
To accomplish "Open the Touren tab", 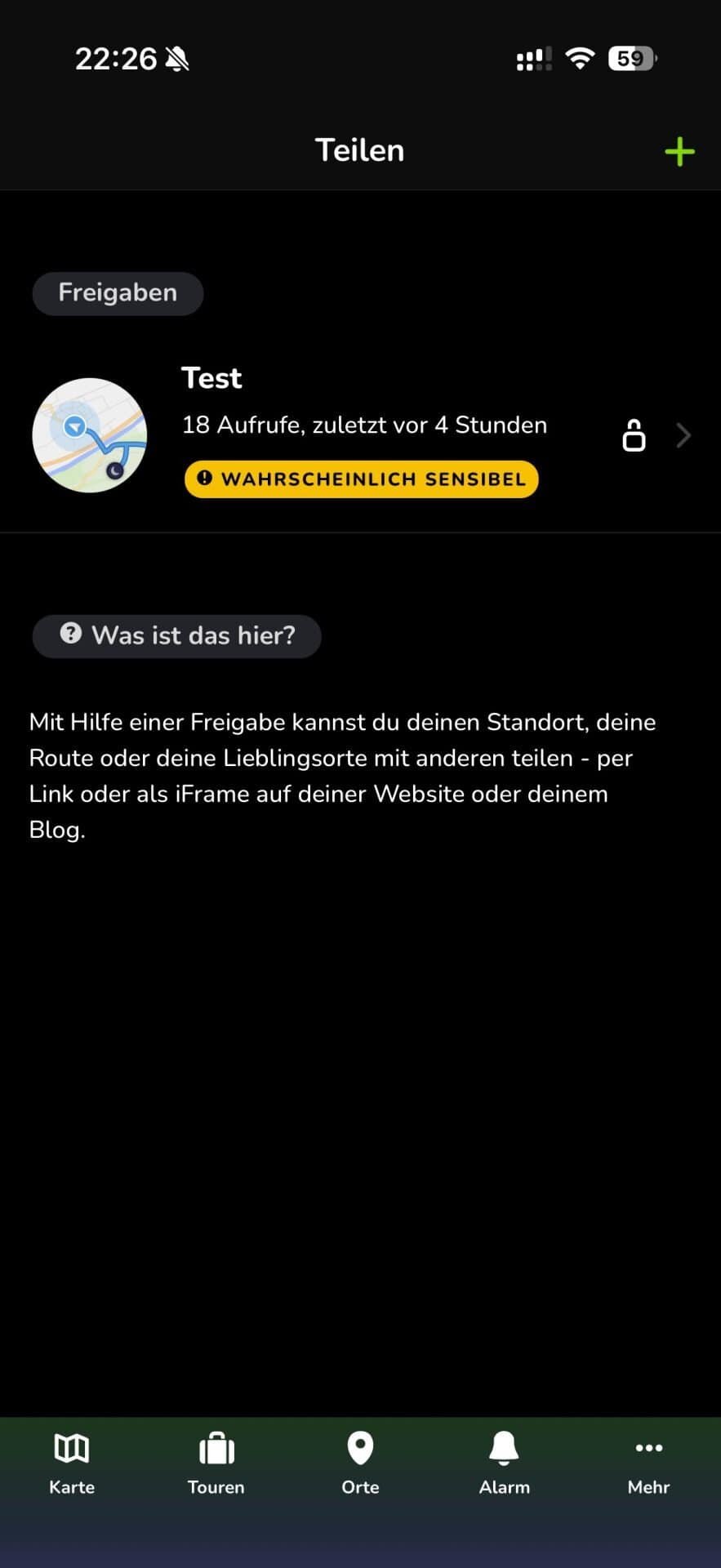I will [x=216, y=1463].
